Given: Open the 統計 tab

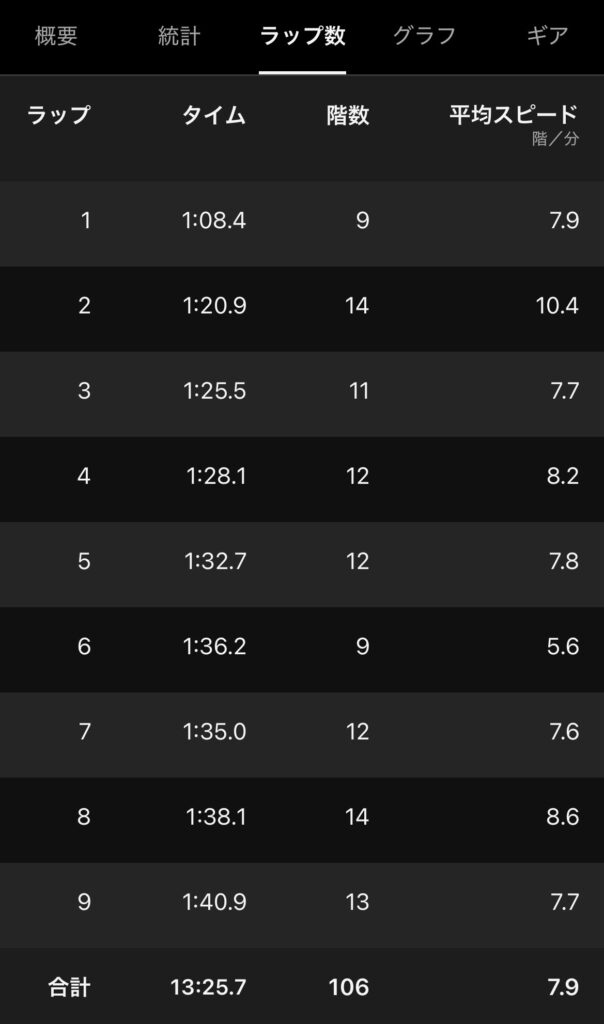Looking at the screenshot, I should click(x=179, y=36).
